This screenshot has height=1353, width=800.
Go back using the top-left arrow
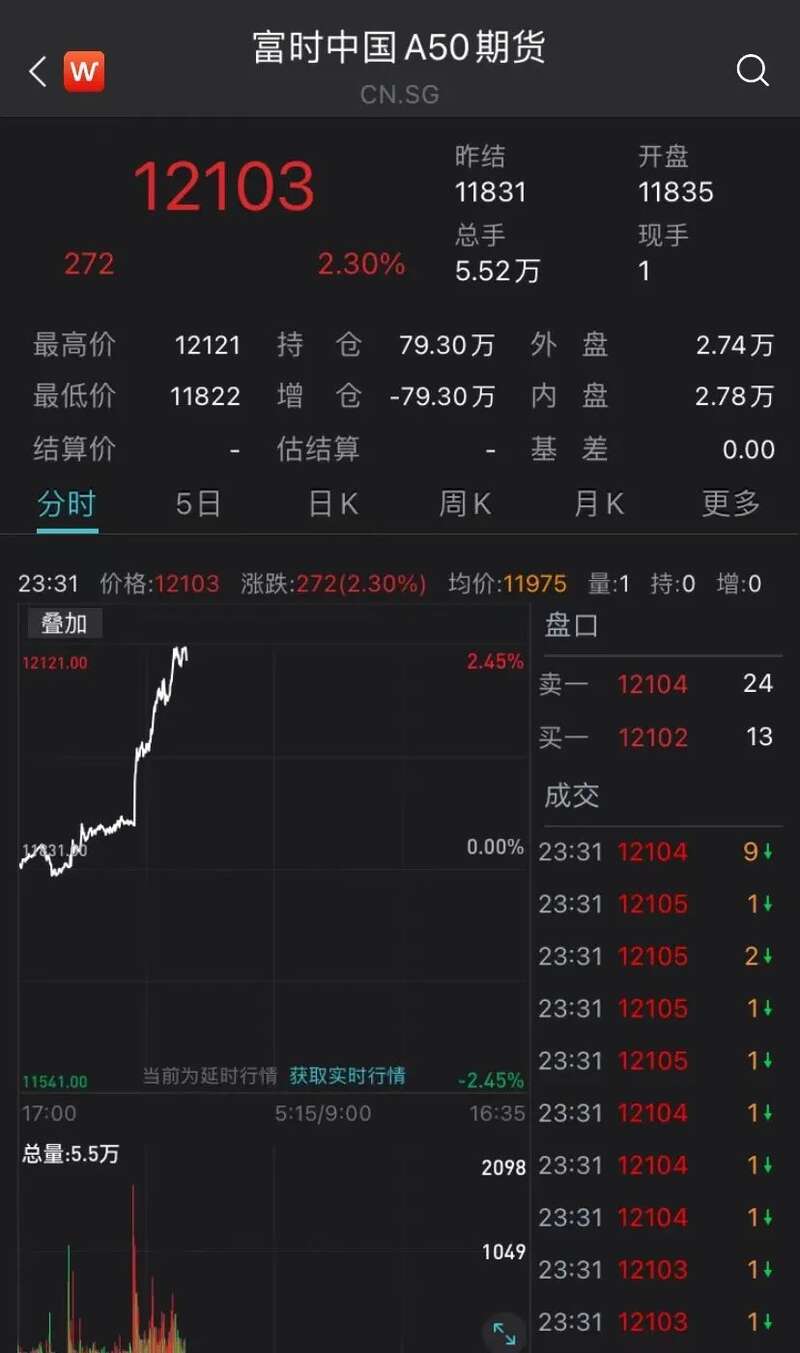coord(38,71)
